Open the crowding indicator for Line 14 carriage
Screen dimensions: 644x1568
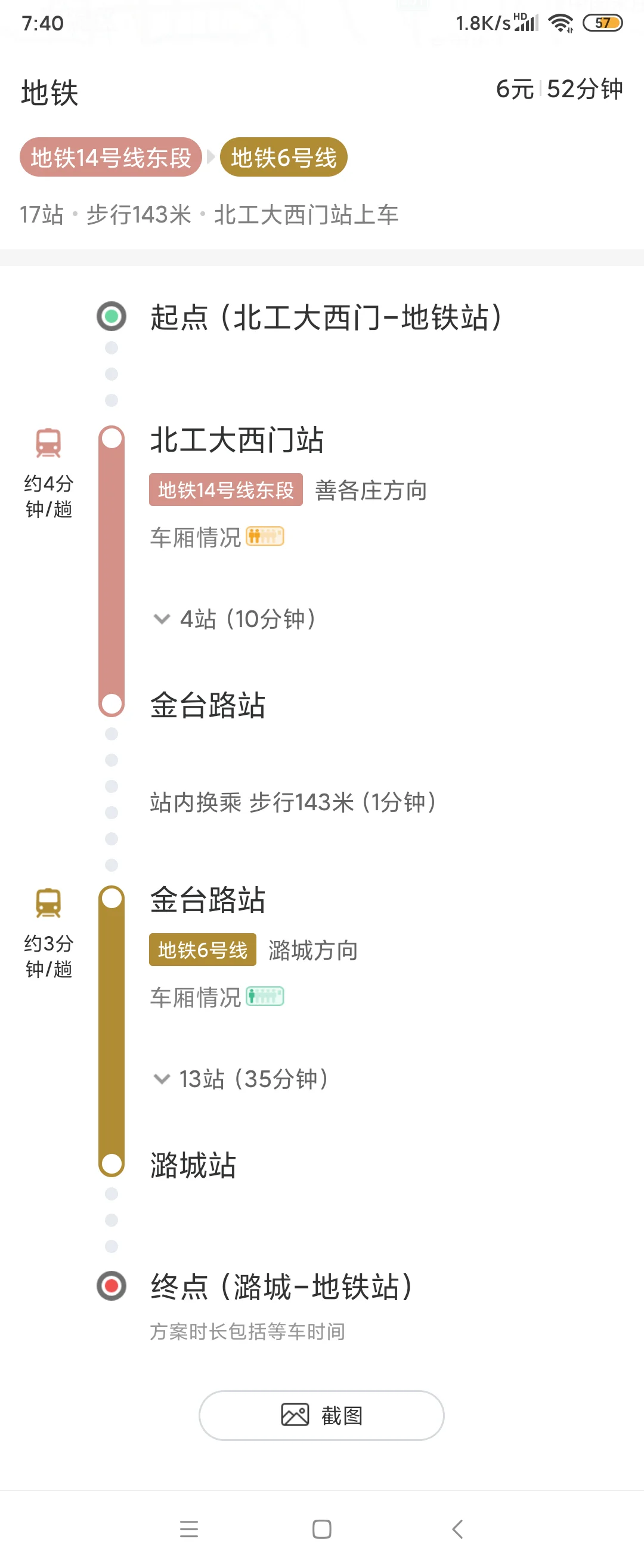[x=267, y=536]
